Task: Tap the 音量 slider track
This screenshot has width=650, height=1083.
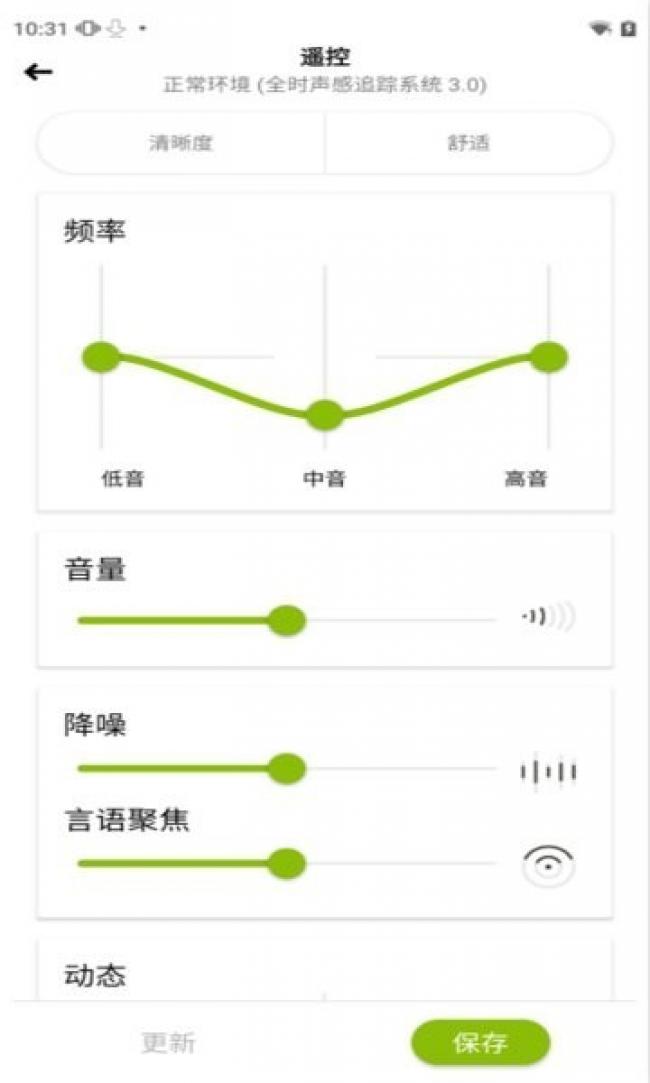Action: click(x=287, y=620)
